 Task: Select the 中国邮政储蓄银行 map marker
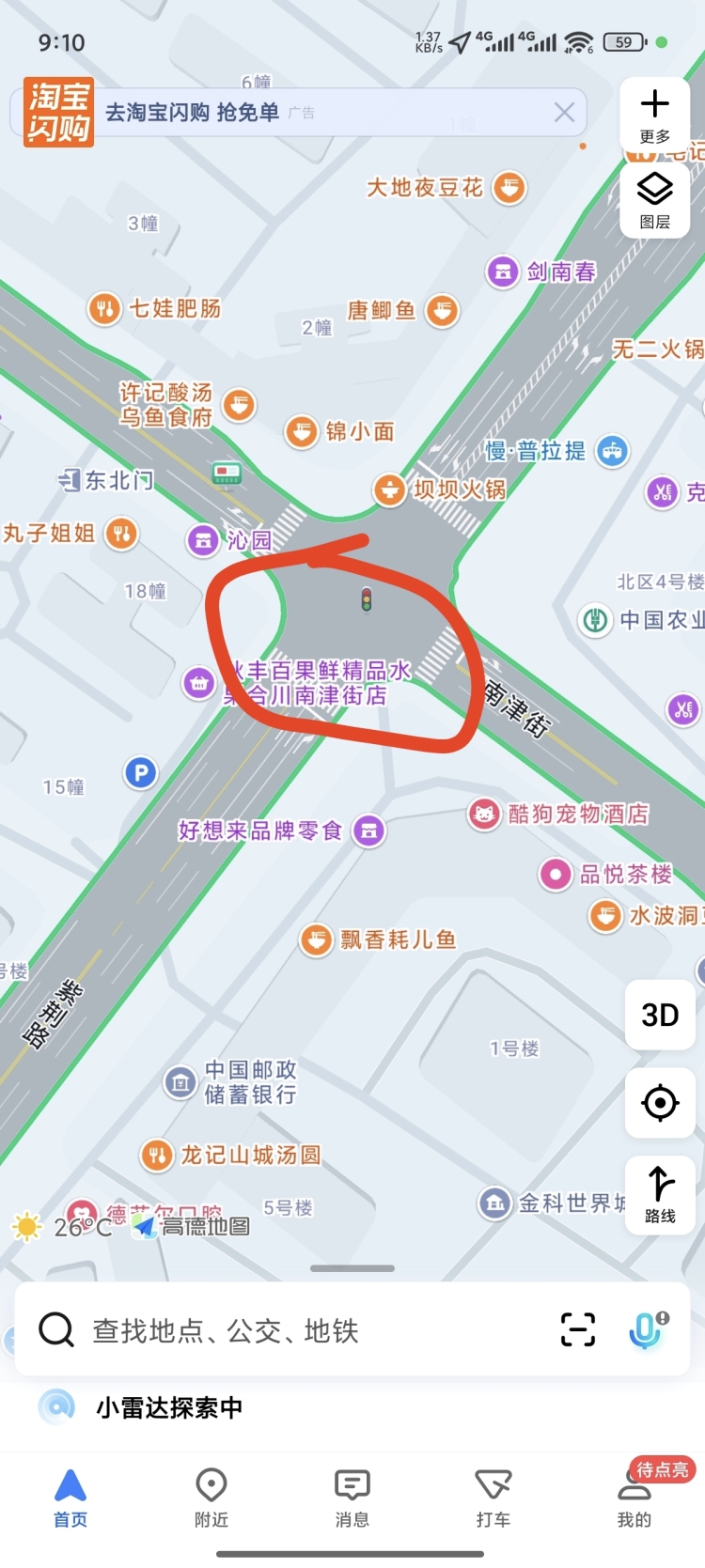click(231, 1082)
